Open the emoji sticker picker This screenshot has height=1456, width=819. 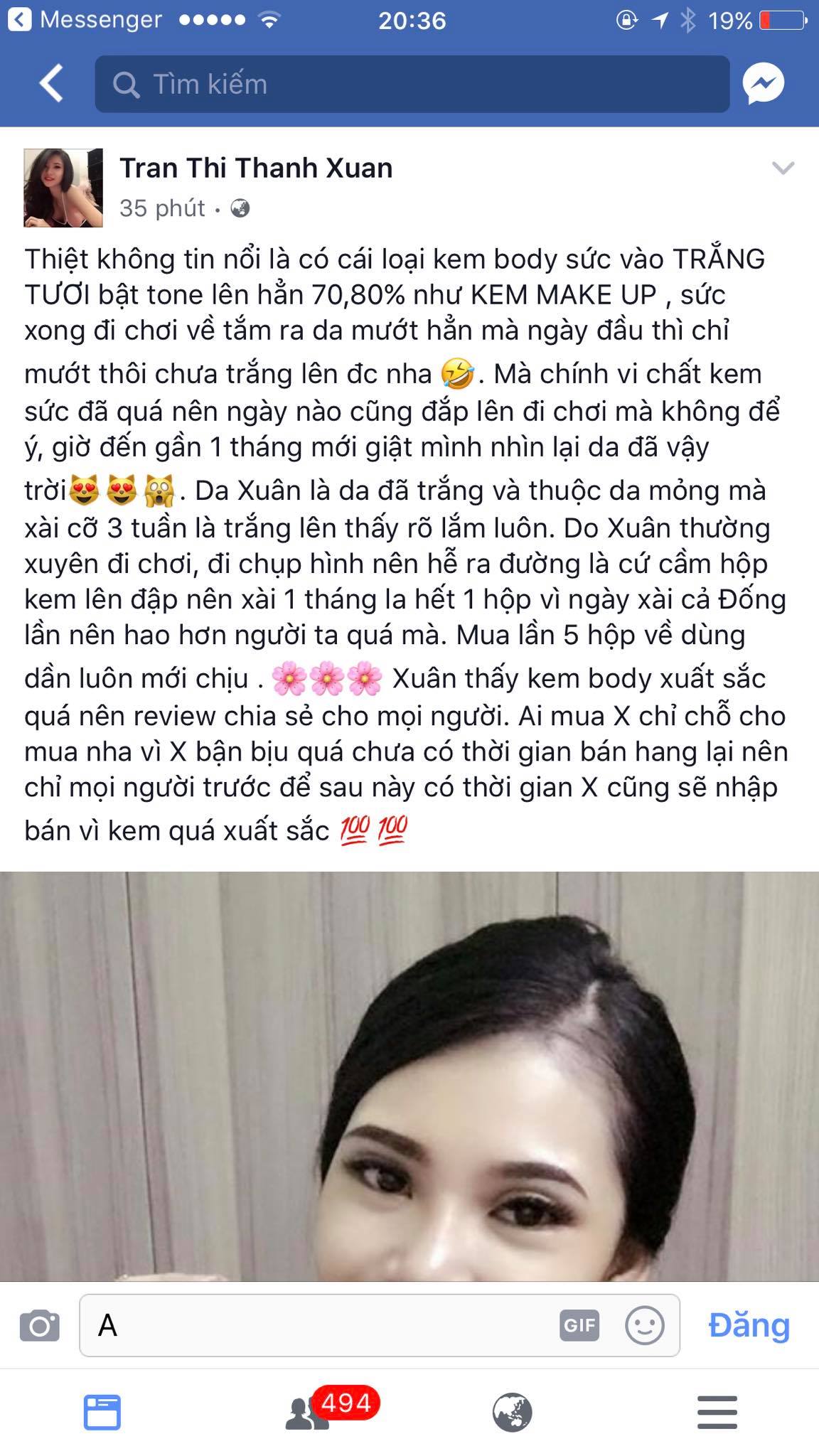click(x=644, y=1326)
